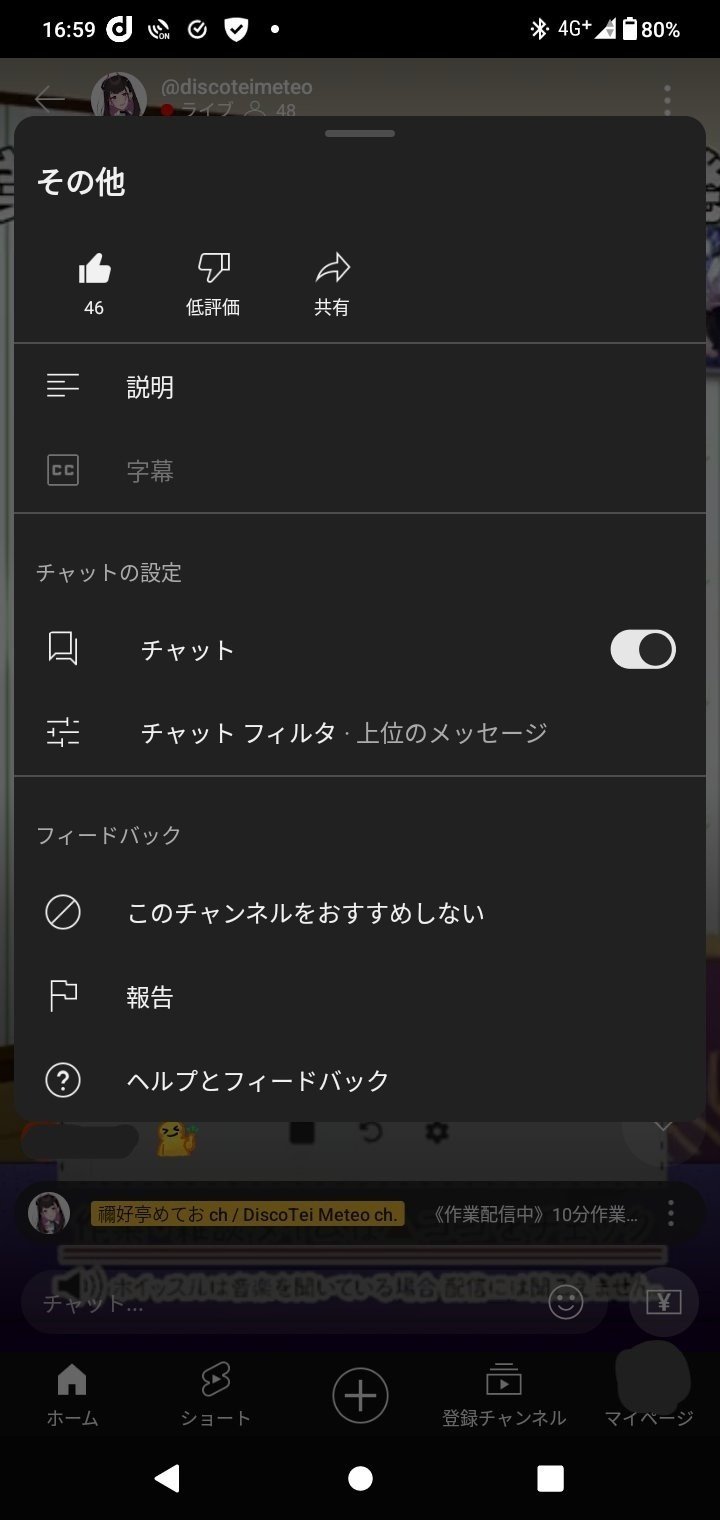Go to the system home screen
Viewport: 720px width, 1520px height.
pos(360,1478)
